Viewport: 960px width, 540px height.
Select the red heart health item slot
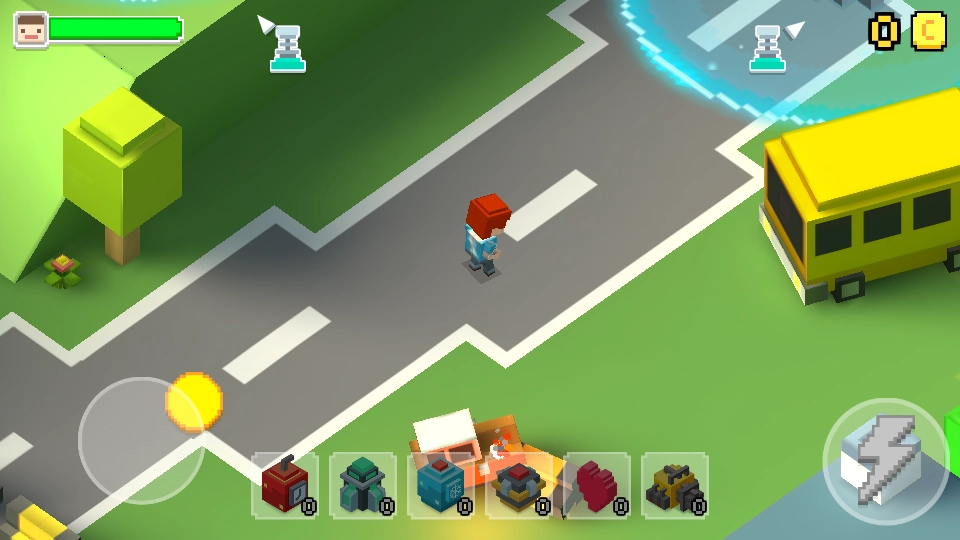tap(597, 485)
